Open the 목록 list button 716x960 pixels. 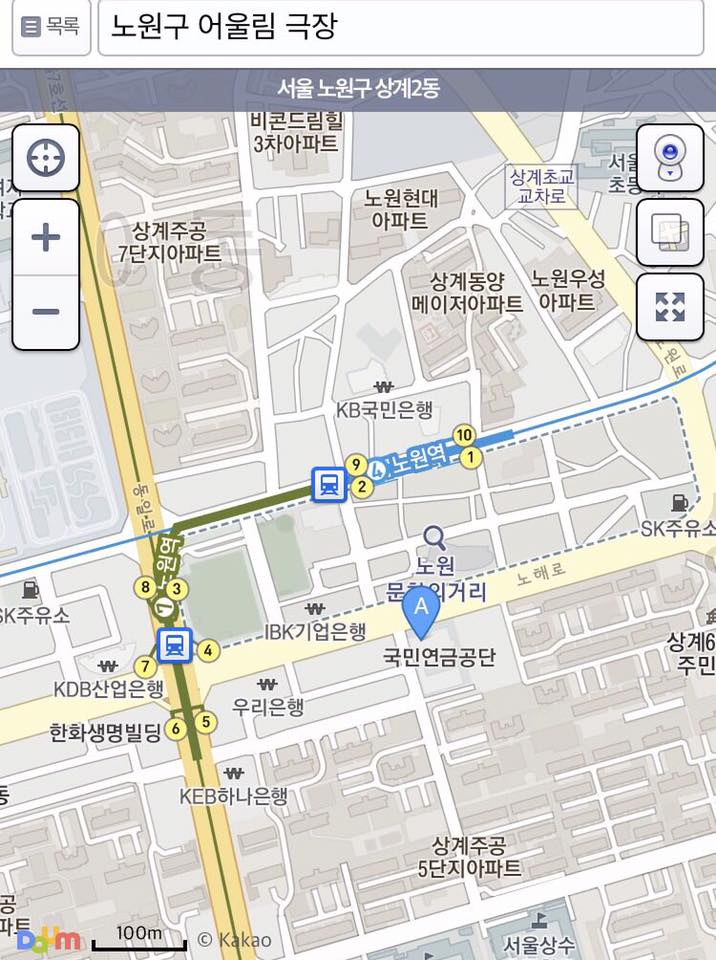[51, 27]
